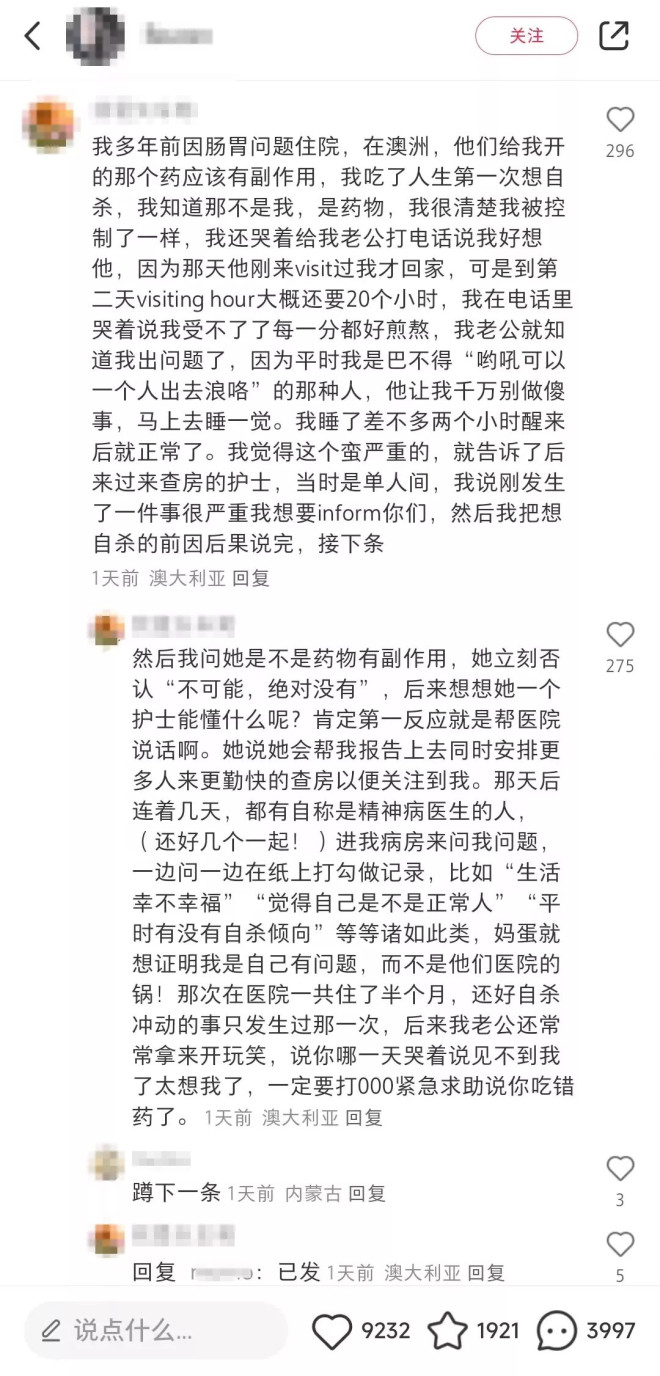
Task: Follow the author with the 关注 button
Action: (x=526, y=36)
